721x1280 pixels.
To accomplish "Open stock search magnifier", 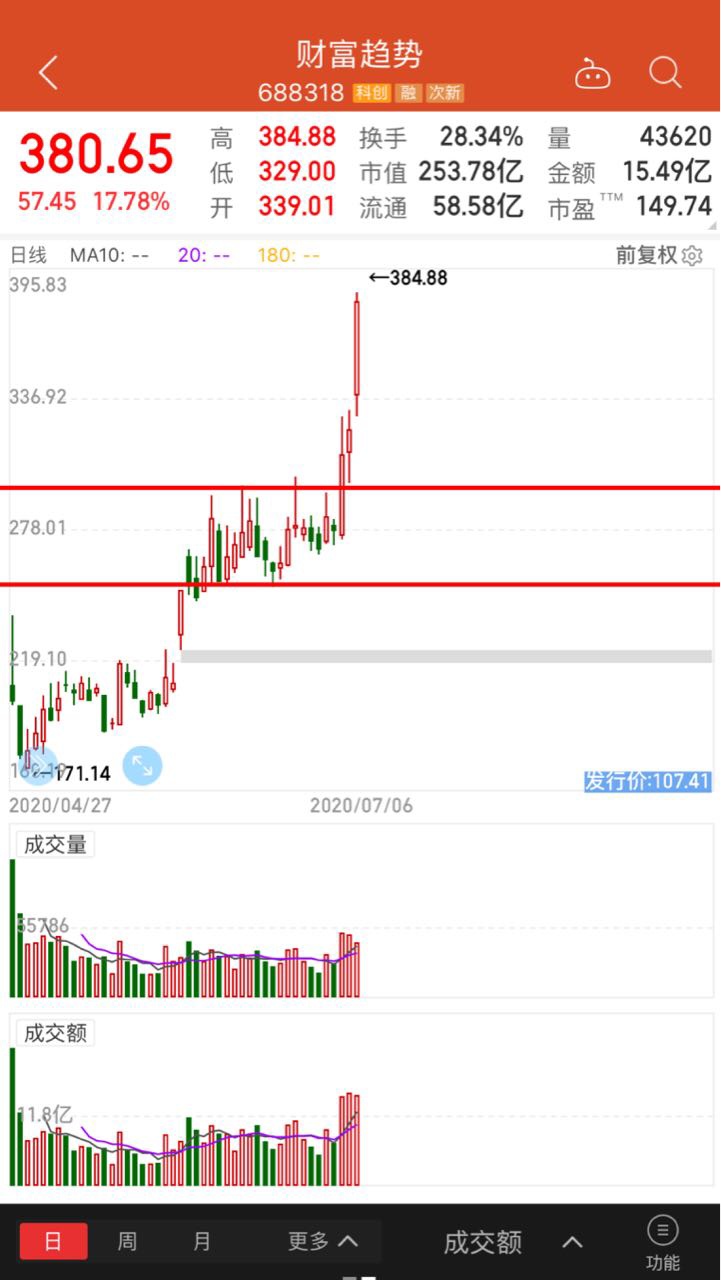I will [x=665, y=72].
